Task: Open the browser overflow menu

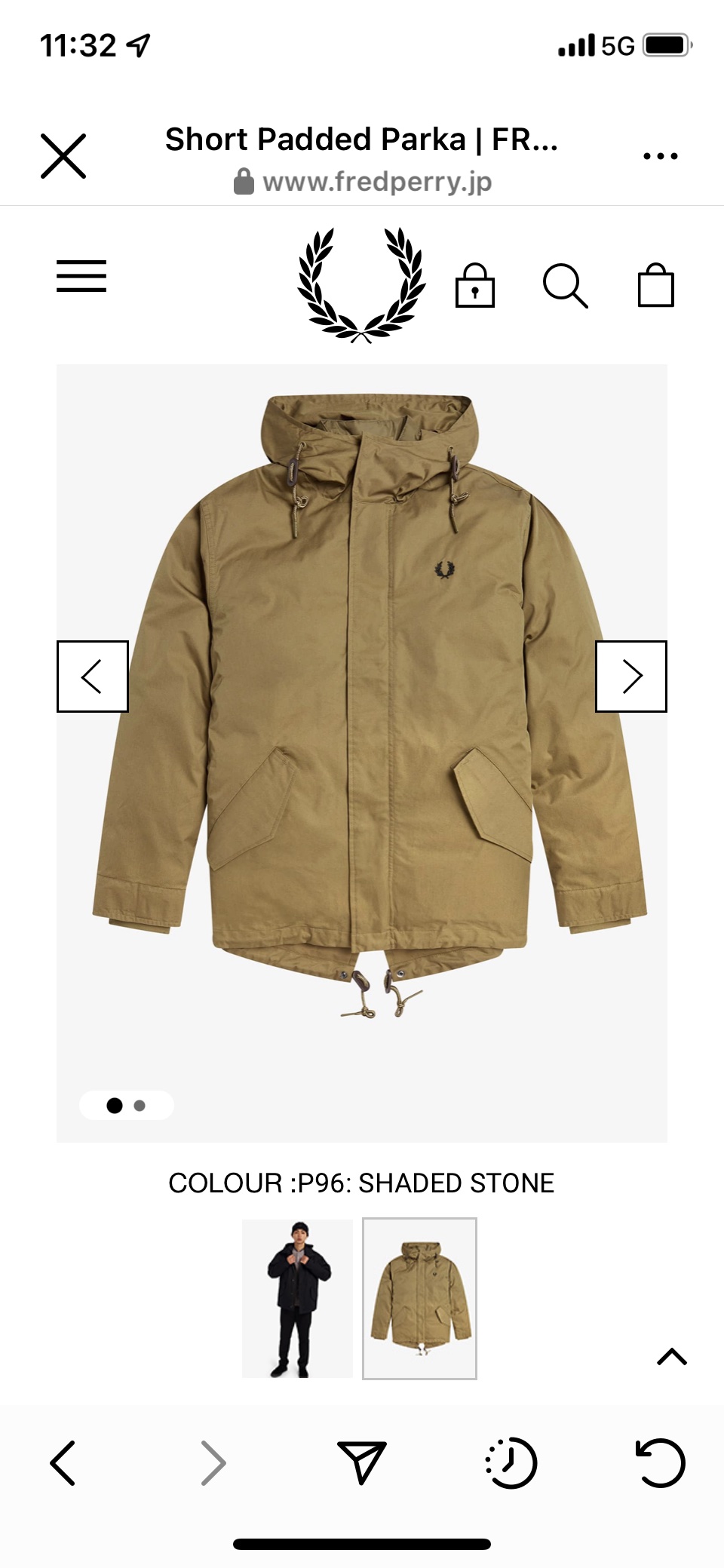Action: coord(660,156)
